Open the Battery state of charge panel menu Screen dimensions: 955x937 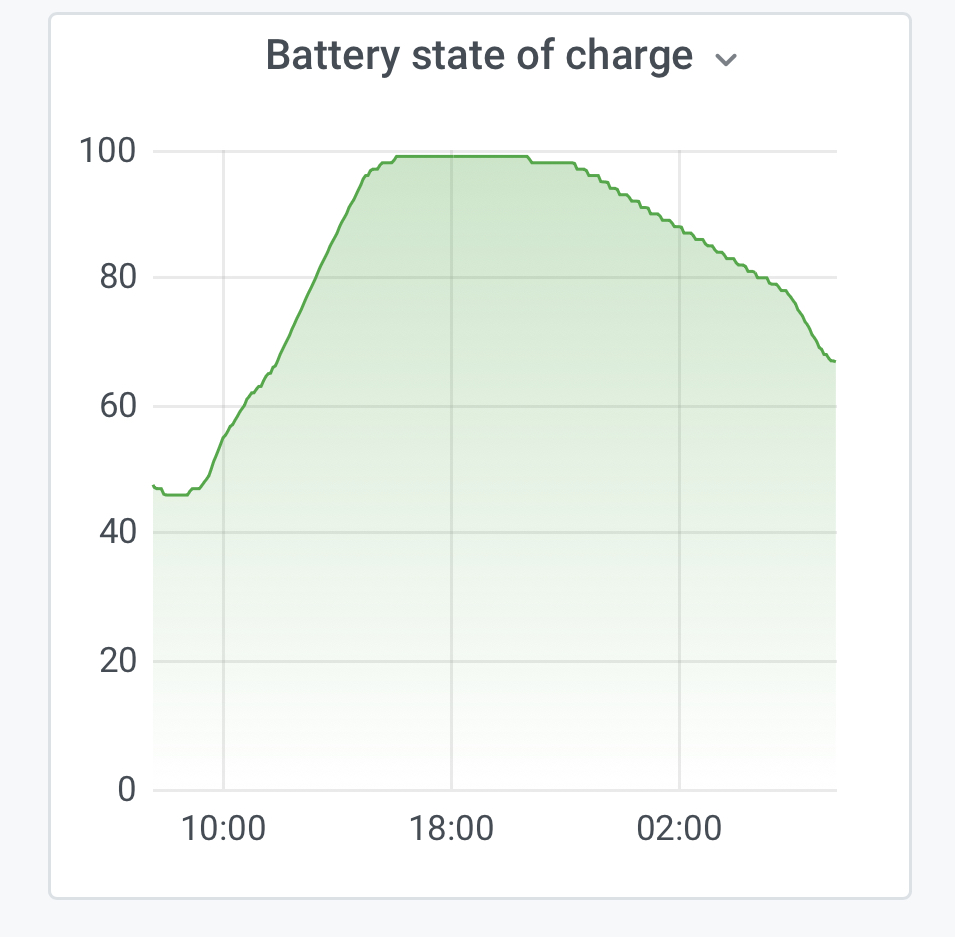pos(726,59)
